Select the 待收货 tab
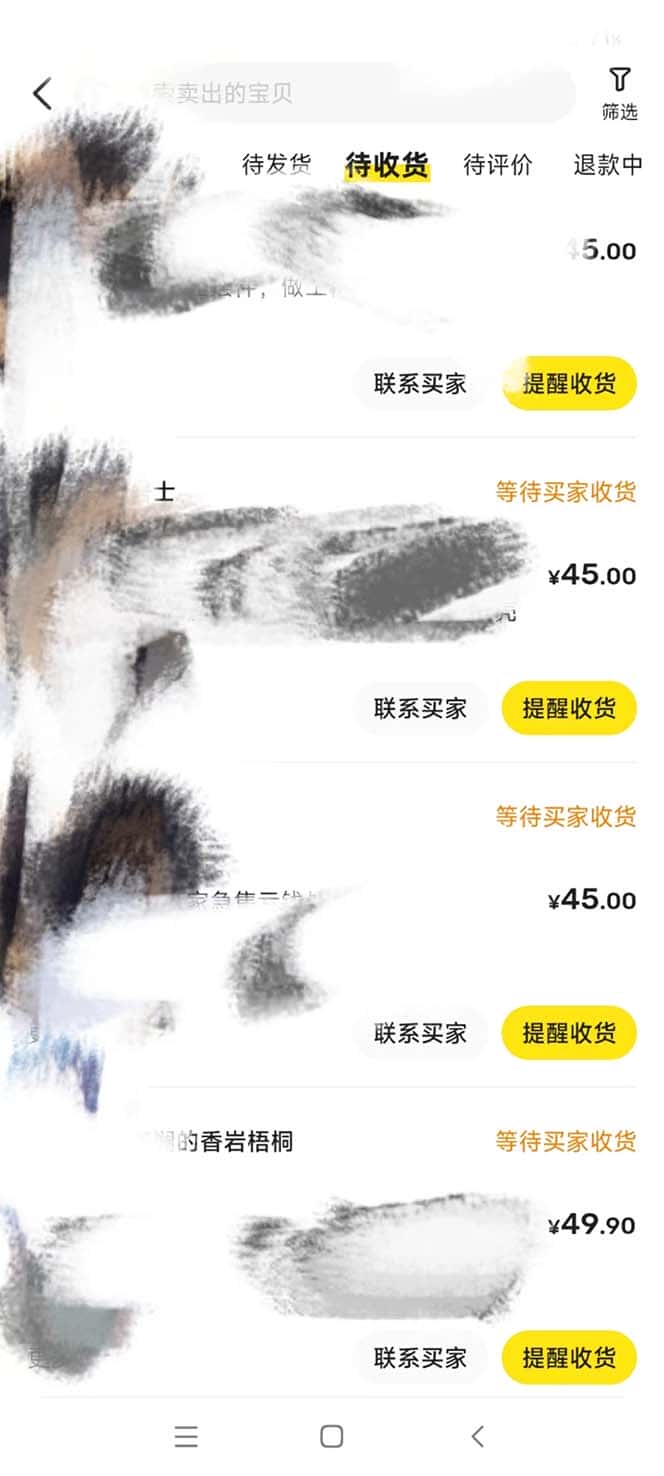 pos(387,164)
